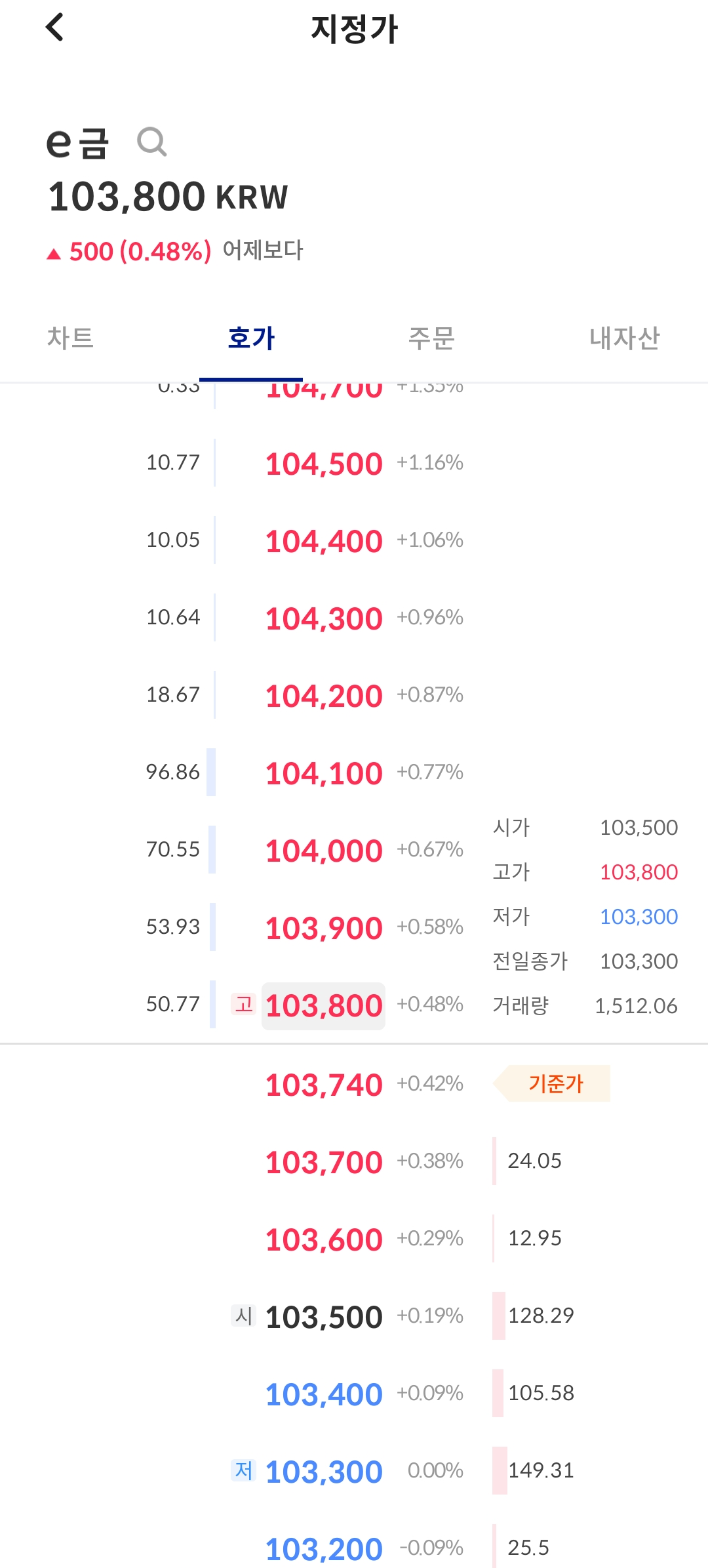
Task: Select the ask quantity 53.93
Action: [x=174, y=927]
